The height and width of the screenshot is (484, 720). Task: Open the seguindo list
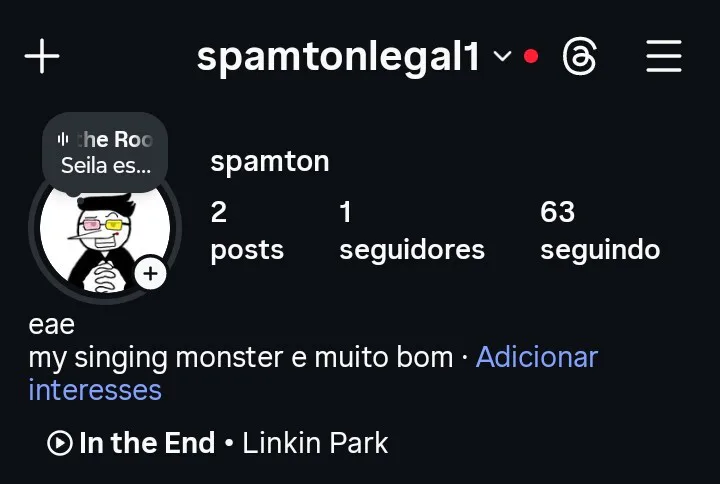click(x=599, y=230)
